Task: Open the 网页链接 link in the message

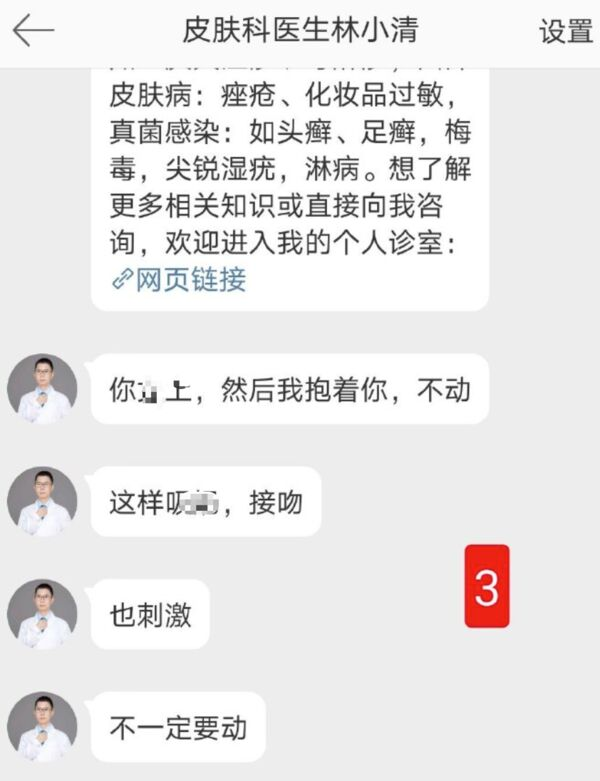Action: tap(178, 279)
